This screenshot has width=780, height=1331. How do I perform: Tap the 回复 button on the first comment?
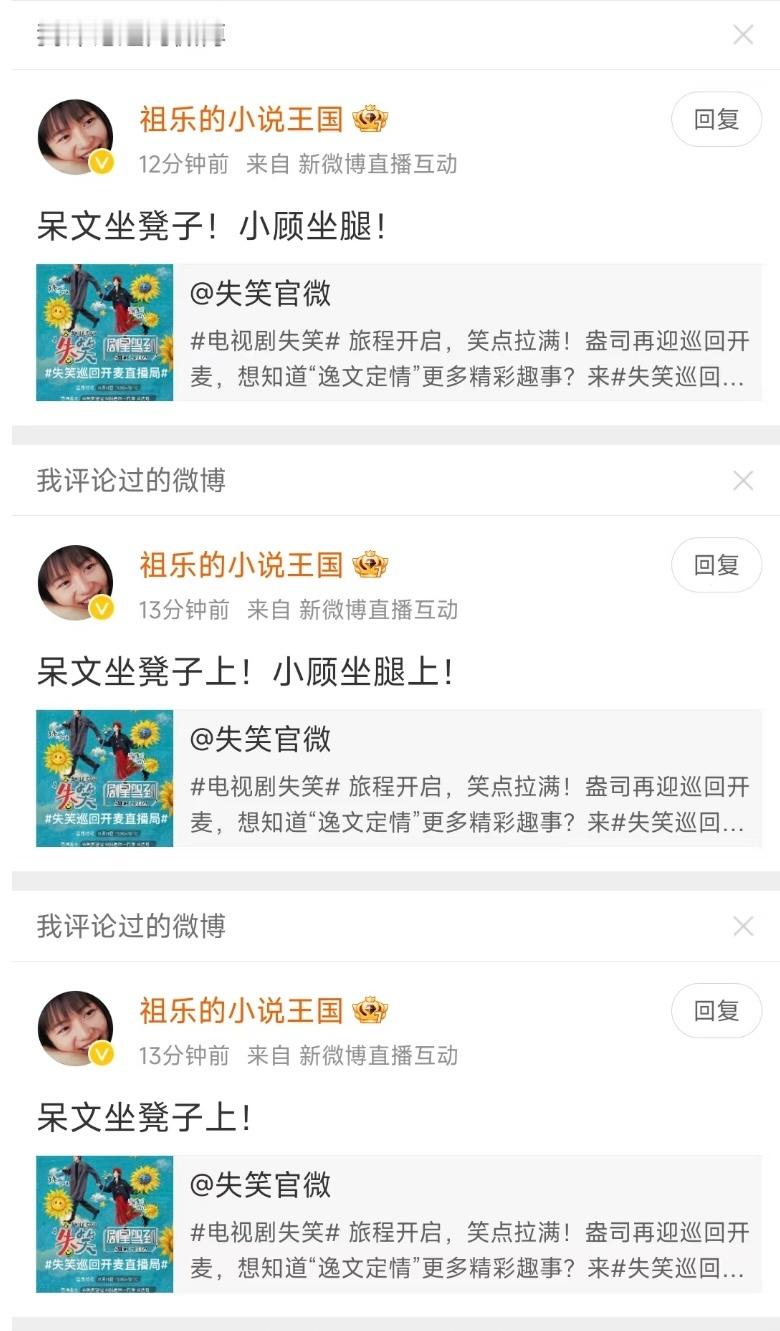[x=716, y=118]
